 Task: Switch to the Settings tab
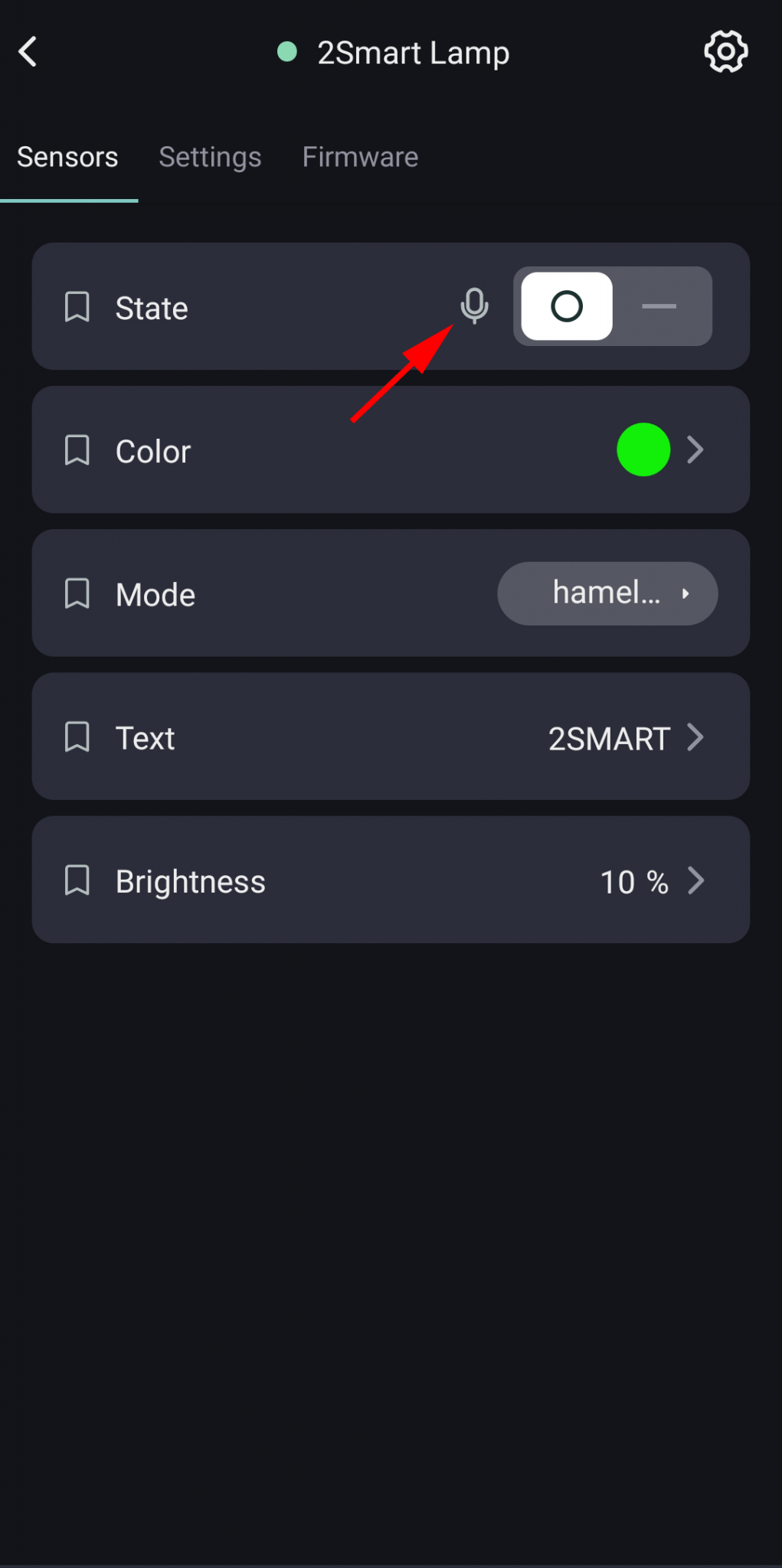click(x=210, y=157)
